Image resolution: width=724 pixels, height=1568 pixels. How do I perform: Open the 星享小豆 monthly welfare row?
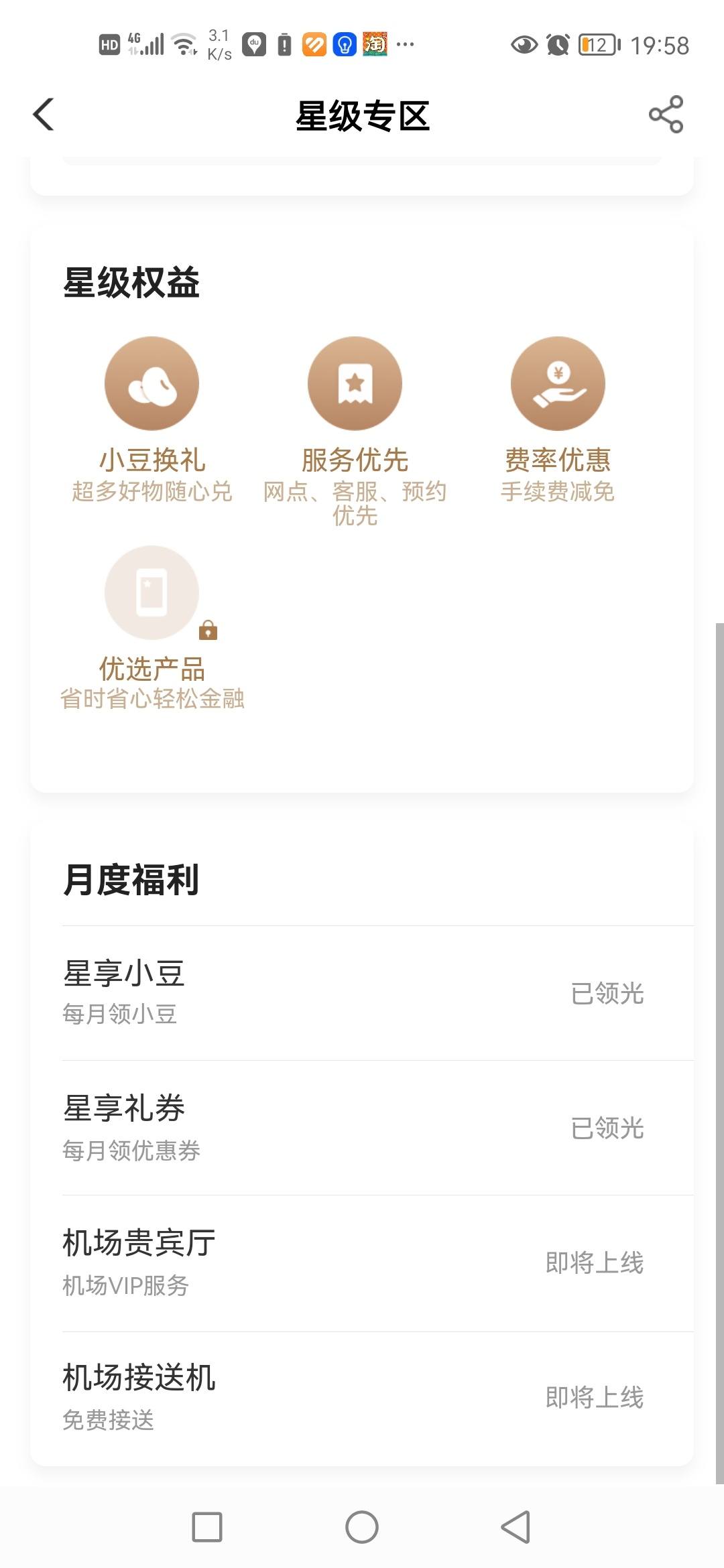point(378,993)
